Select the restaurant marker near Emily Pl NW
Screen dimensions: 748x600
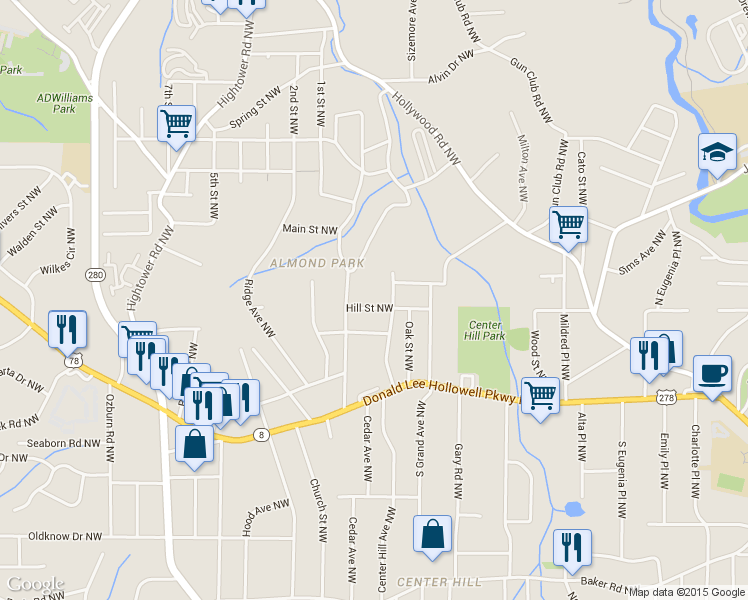tap(649, 357)
